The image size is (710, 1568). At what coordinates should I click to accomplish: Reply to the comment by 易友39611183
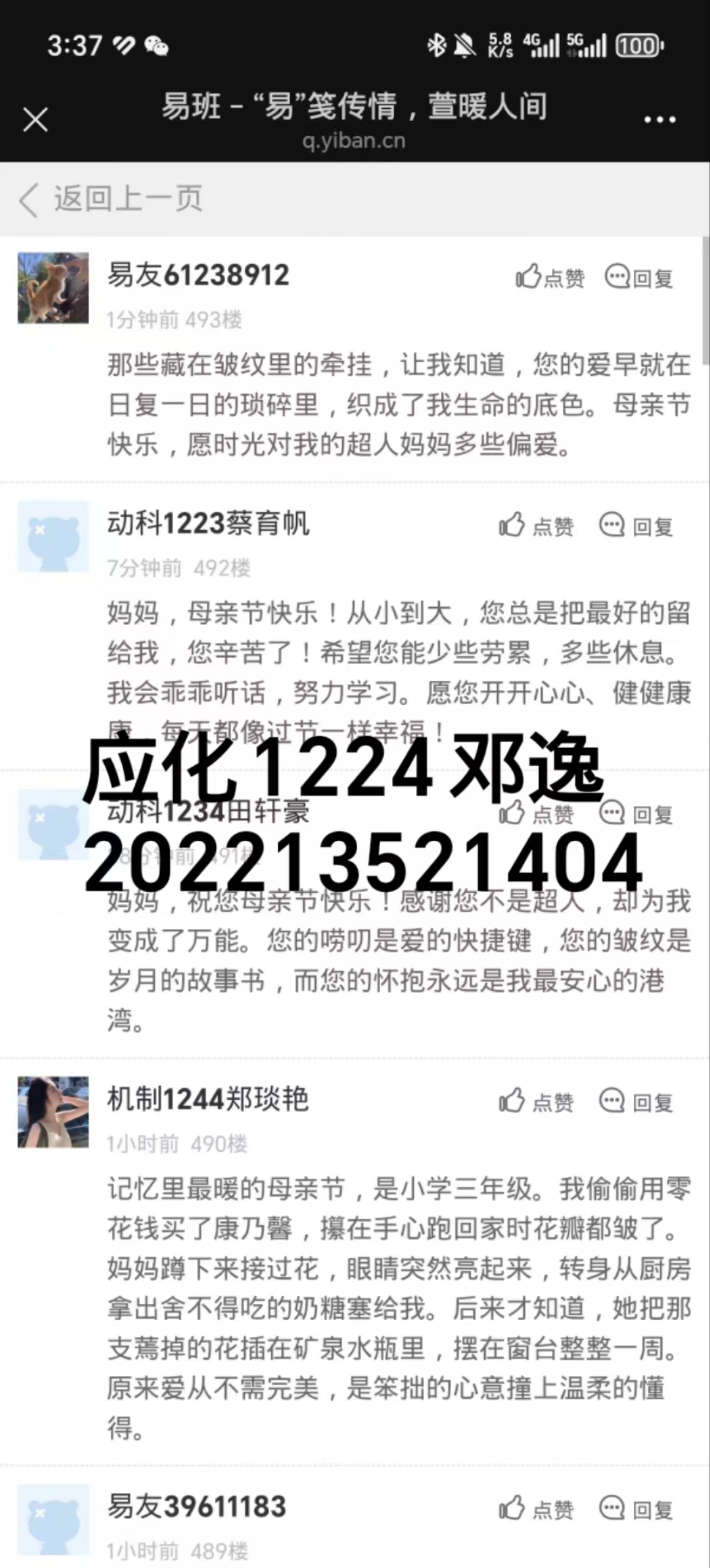coord(636,1508)
